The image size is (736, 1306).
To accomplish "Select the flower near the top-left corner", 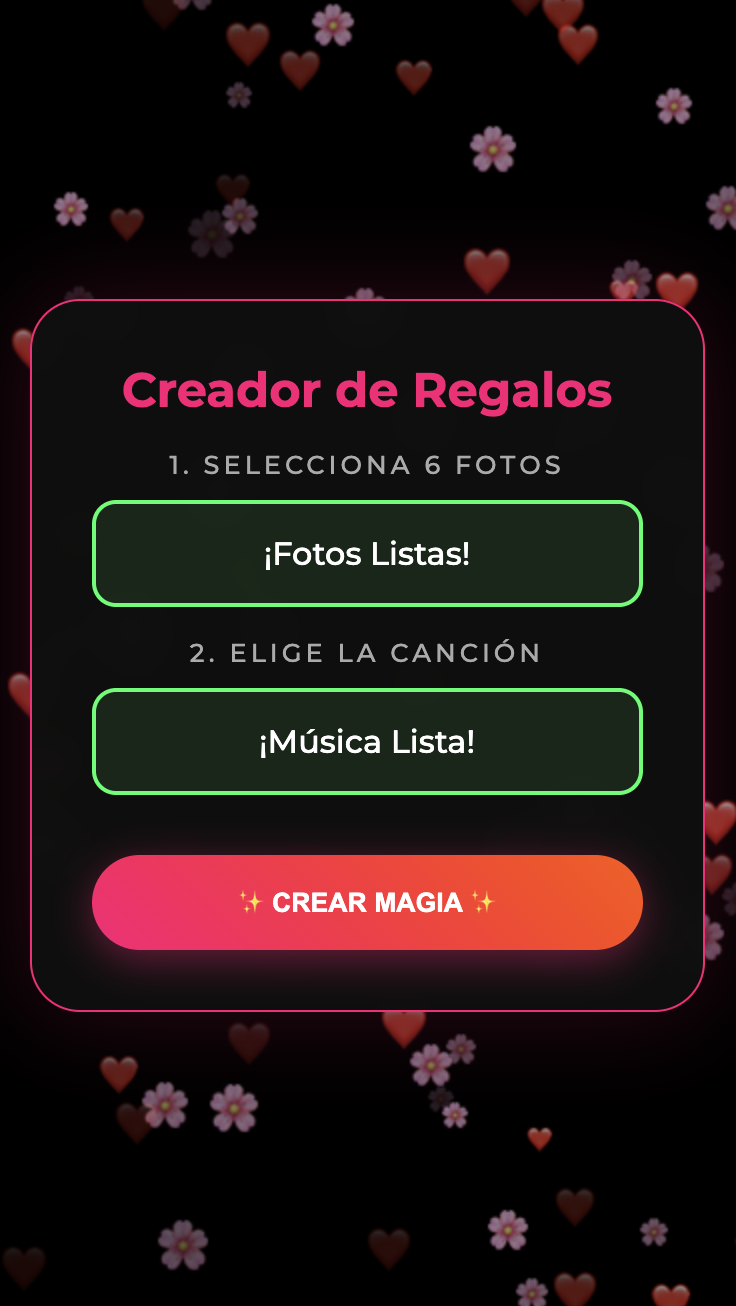I will pyautogui.click(x=70, y=208).
